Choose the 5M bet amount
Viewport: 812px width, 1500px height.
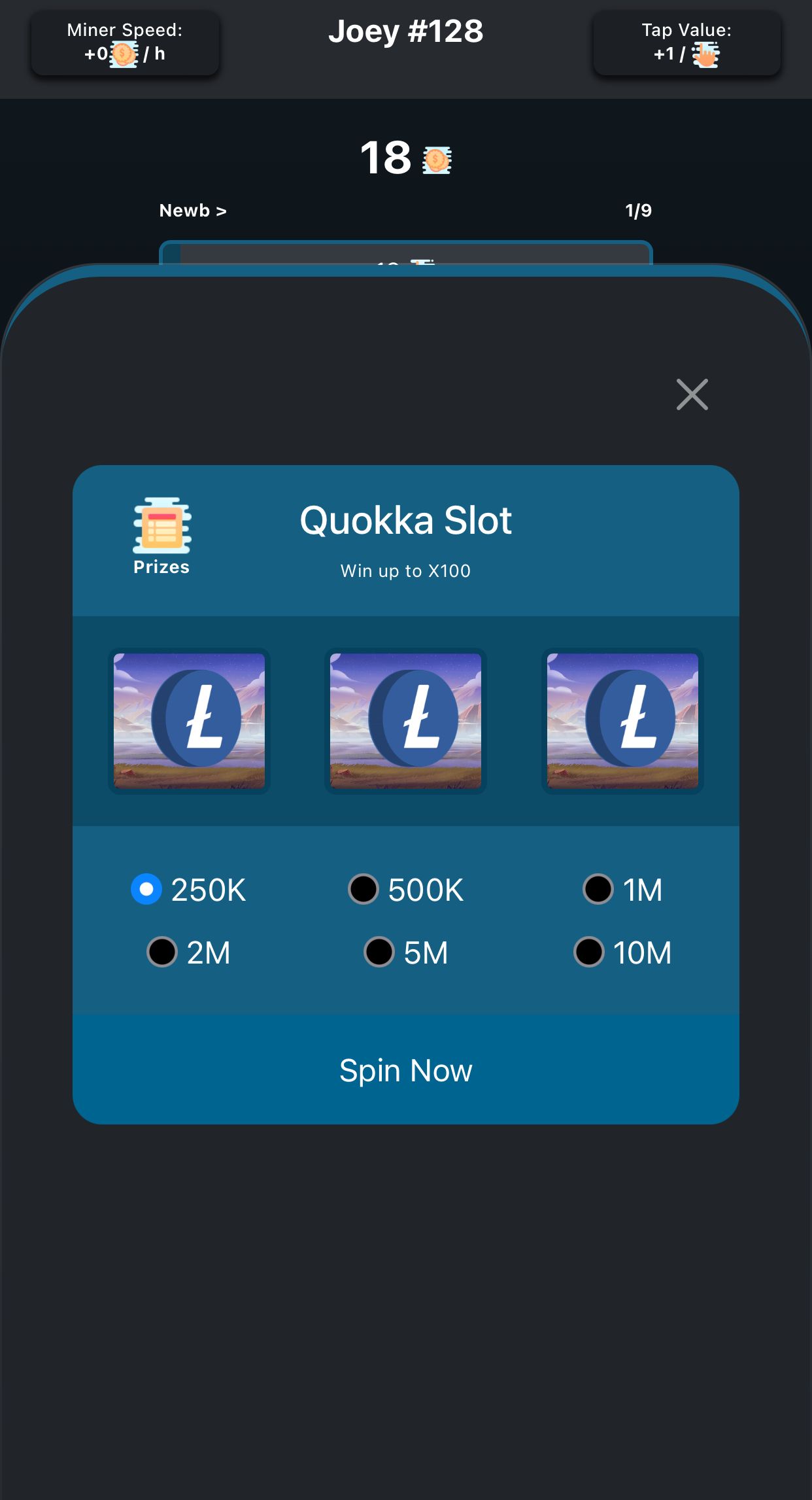379,952
